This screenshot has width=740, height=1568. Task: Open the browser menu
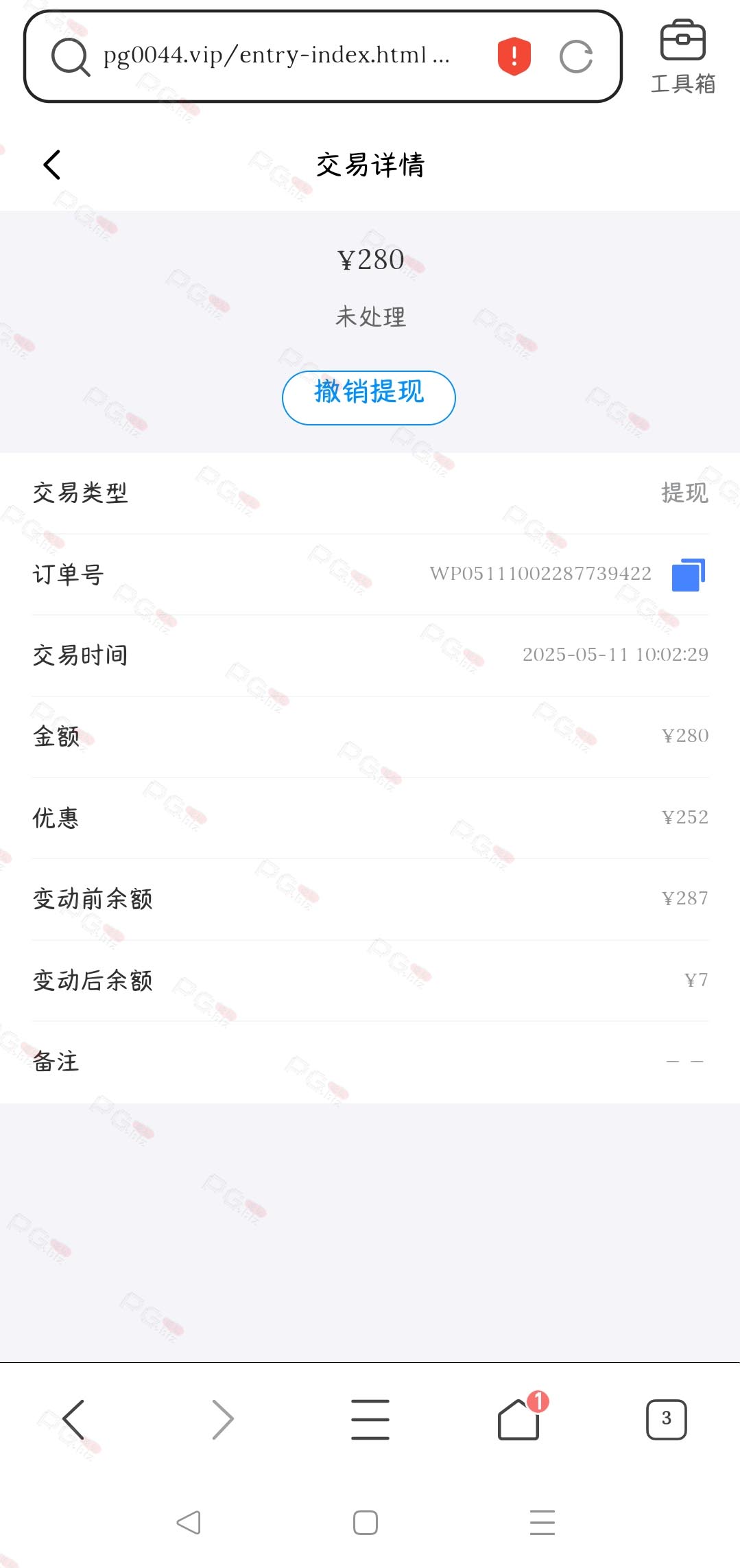(370, 1419)
